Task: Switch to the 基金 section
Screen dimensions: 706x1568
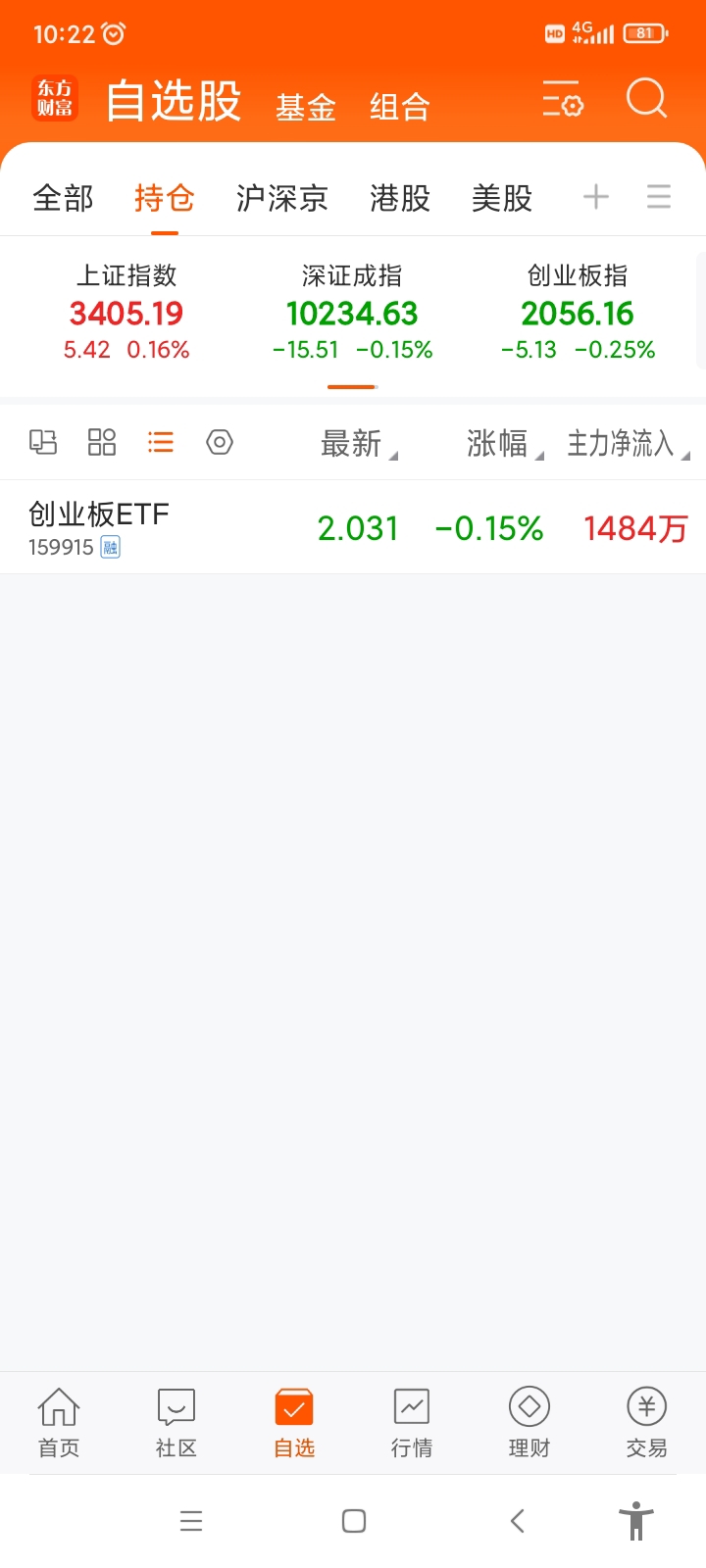Action: point(306,107)
